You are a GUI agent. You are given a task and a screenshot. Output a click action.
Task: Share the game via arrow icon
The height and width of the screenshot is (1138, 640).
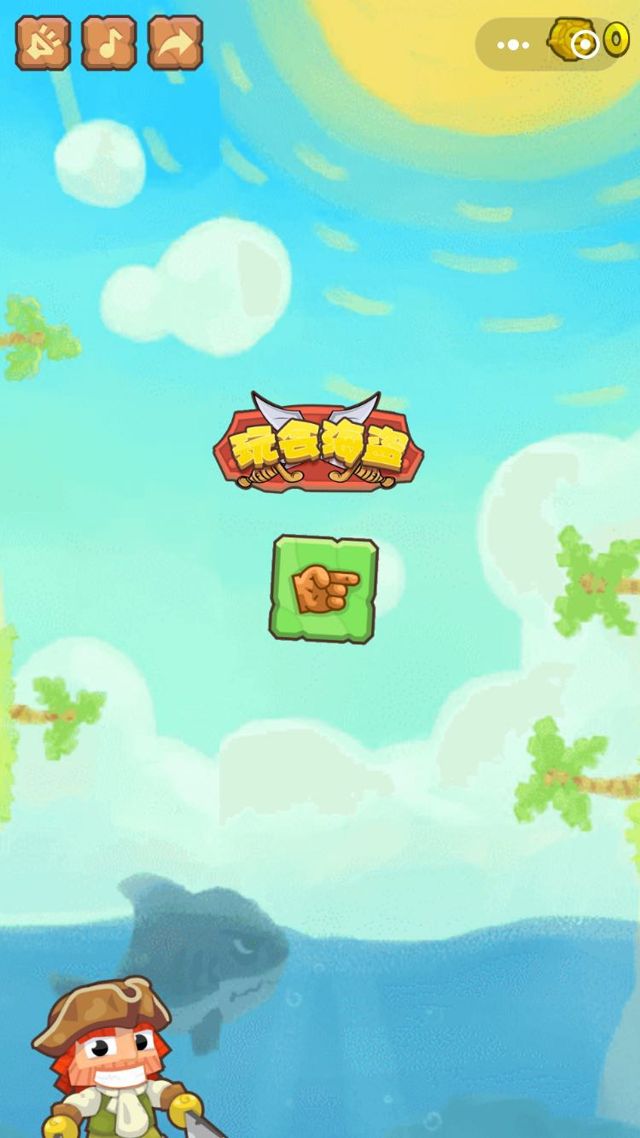point(176,43)
